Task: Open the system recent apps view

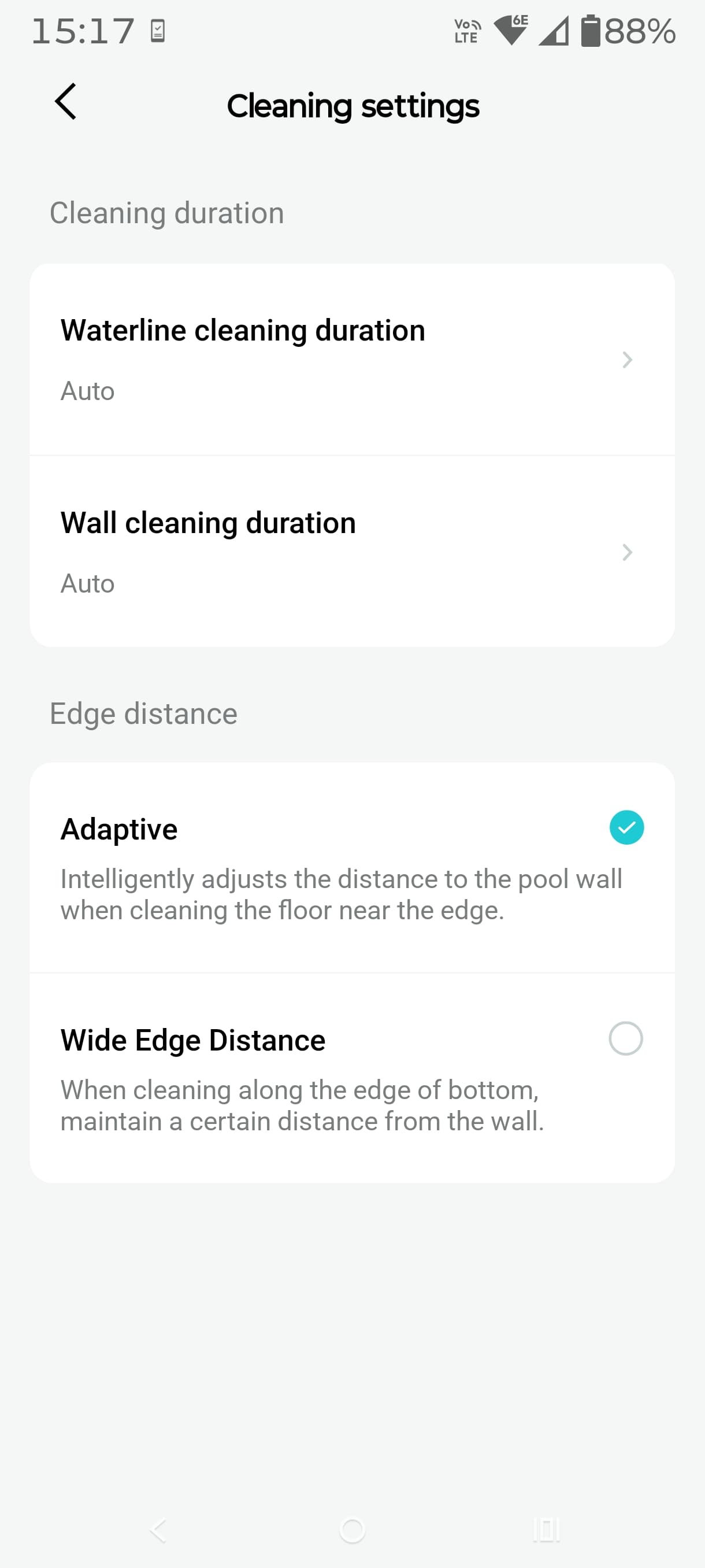Action: coord(546,1530)
